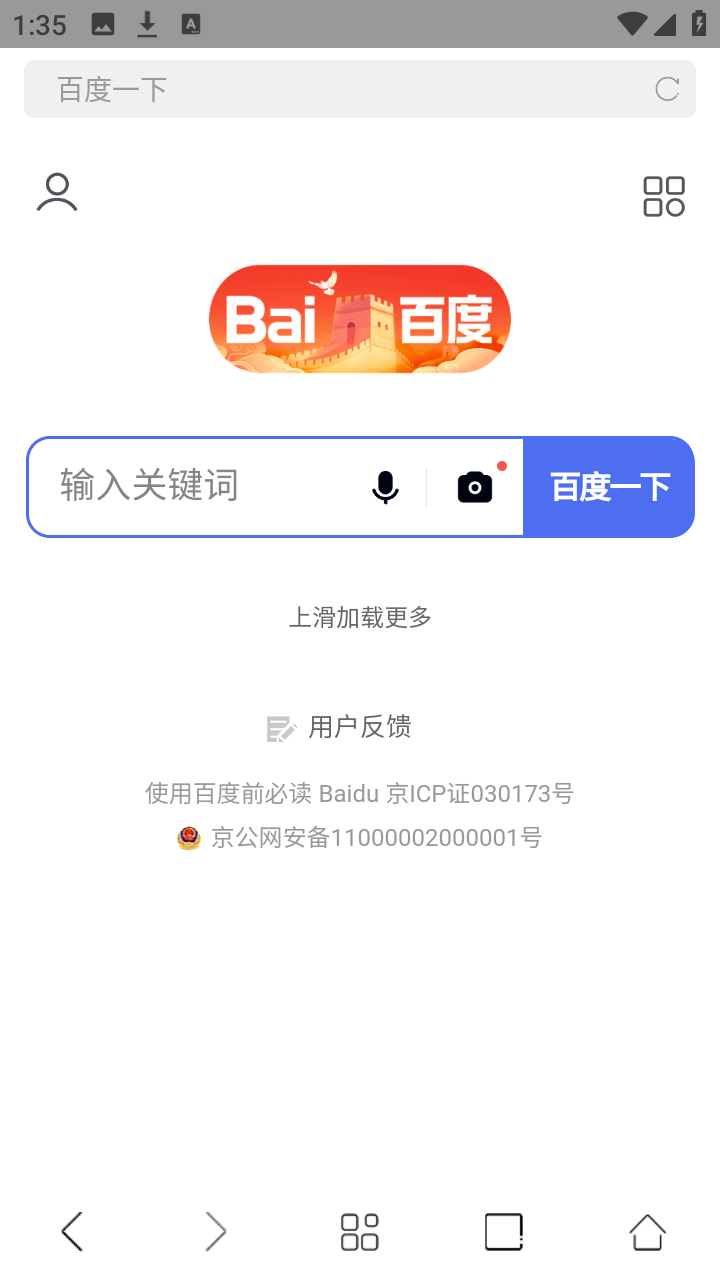
Task: Open the bottom menu grid icon
Action: pyautogui.click(x=359, y=1231)
